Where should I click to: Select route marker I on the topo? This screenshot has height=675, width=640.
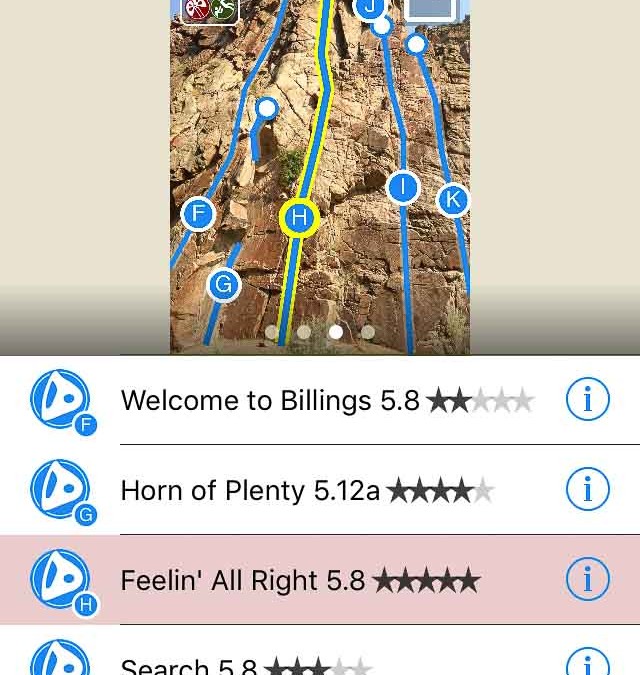click(402, 186)
